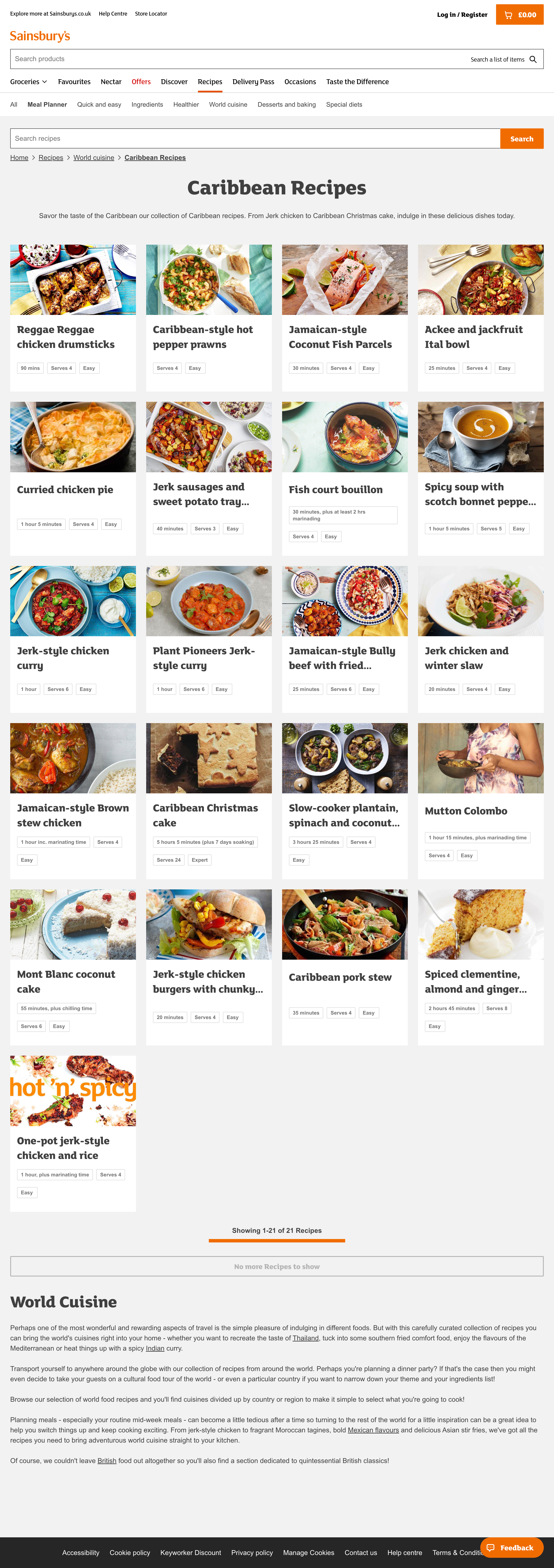554x1568 pixels.
Task: Open the Meal Planner tab
Action: click(47, 105)
